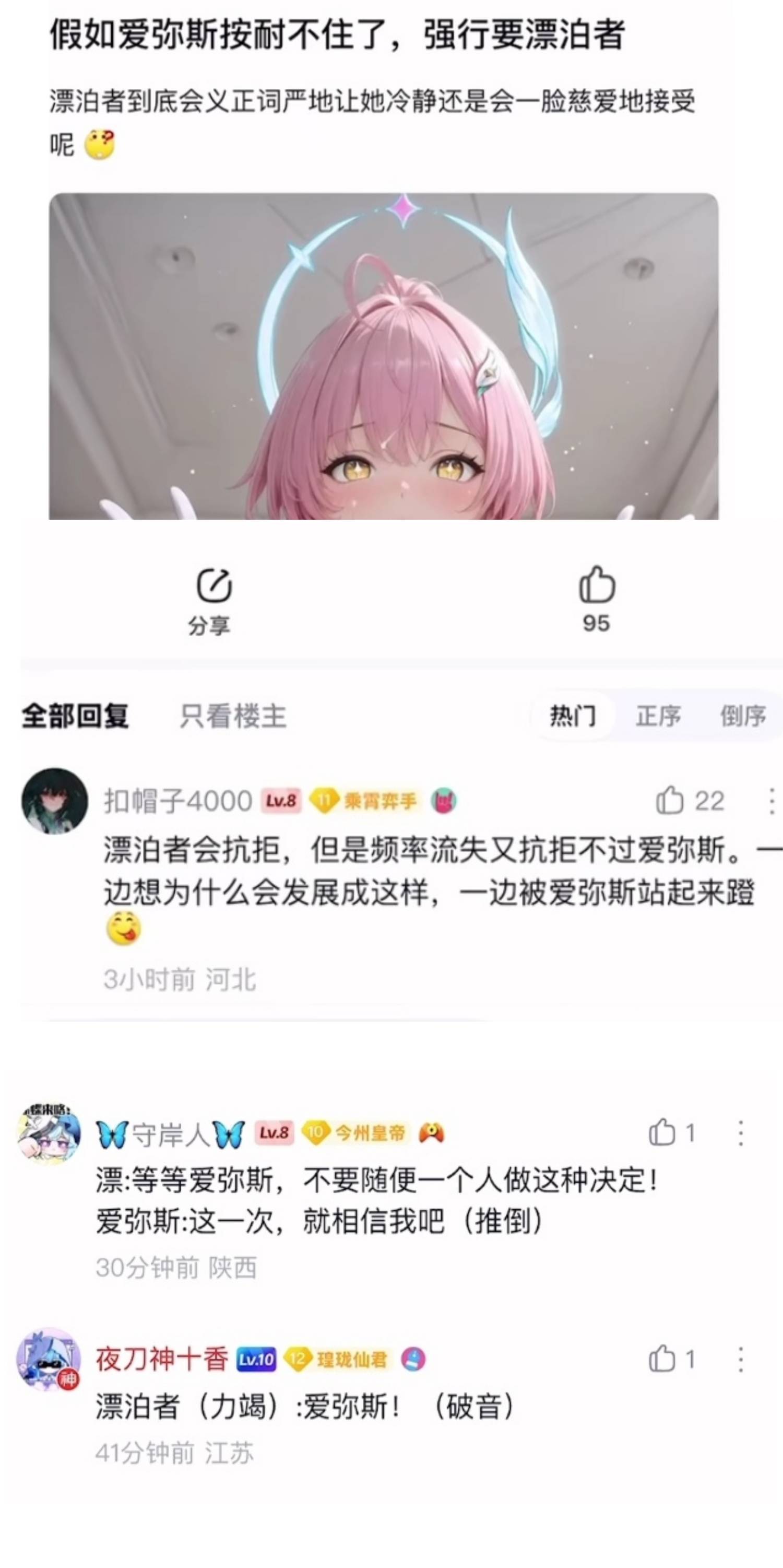Image resolution: width=783 pixels, height=1568 pixels.
Task: Like 守岸人's comment
Action: coord(662,1133)
